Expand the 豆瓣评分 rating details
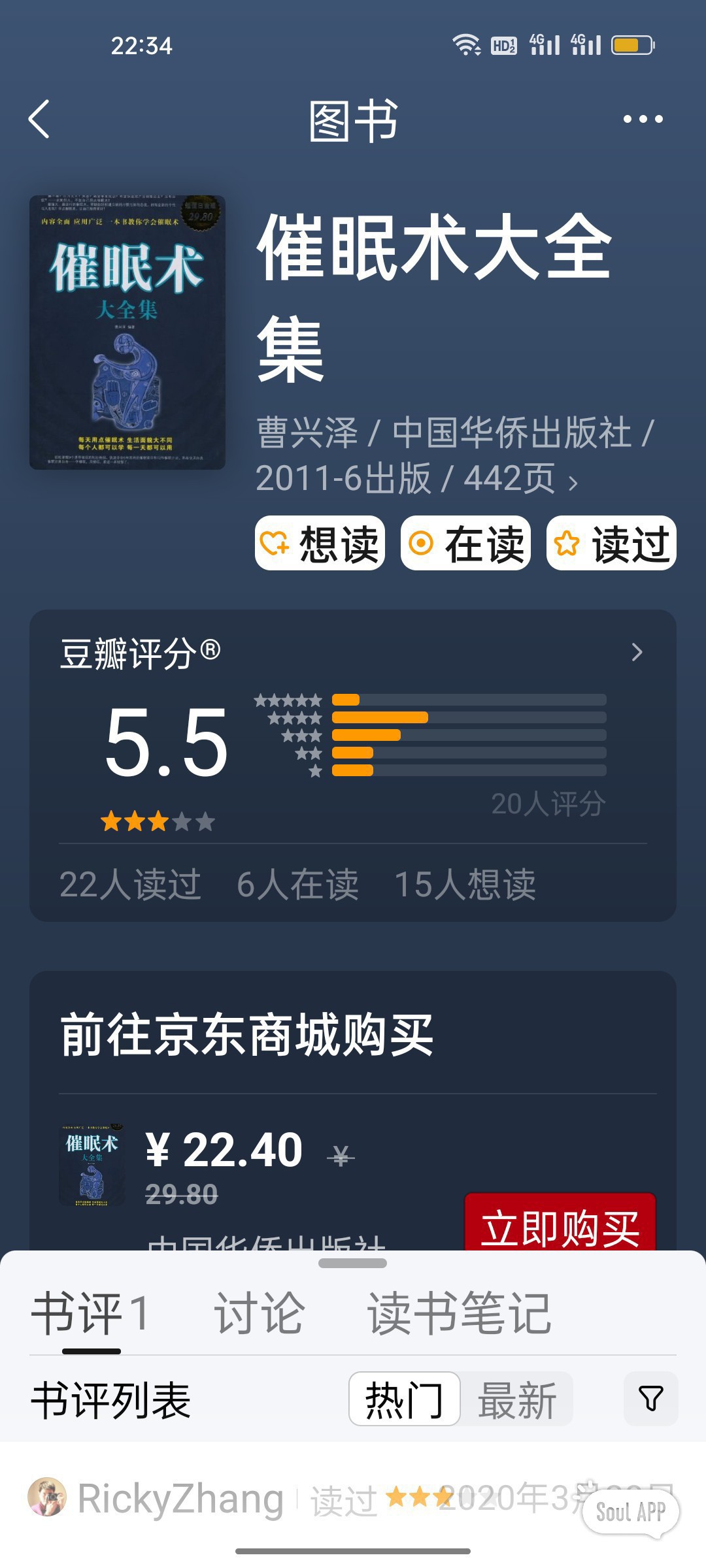 (637, 652)
